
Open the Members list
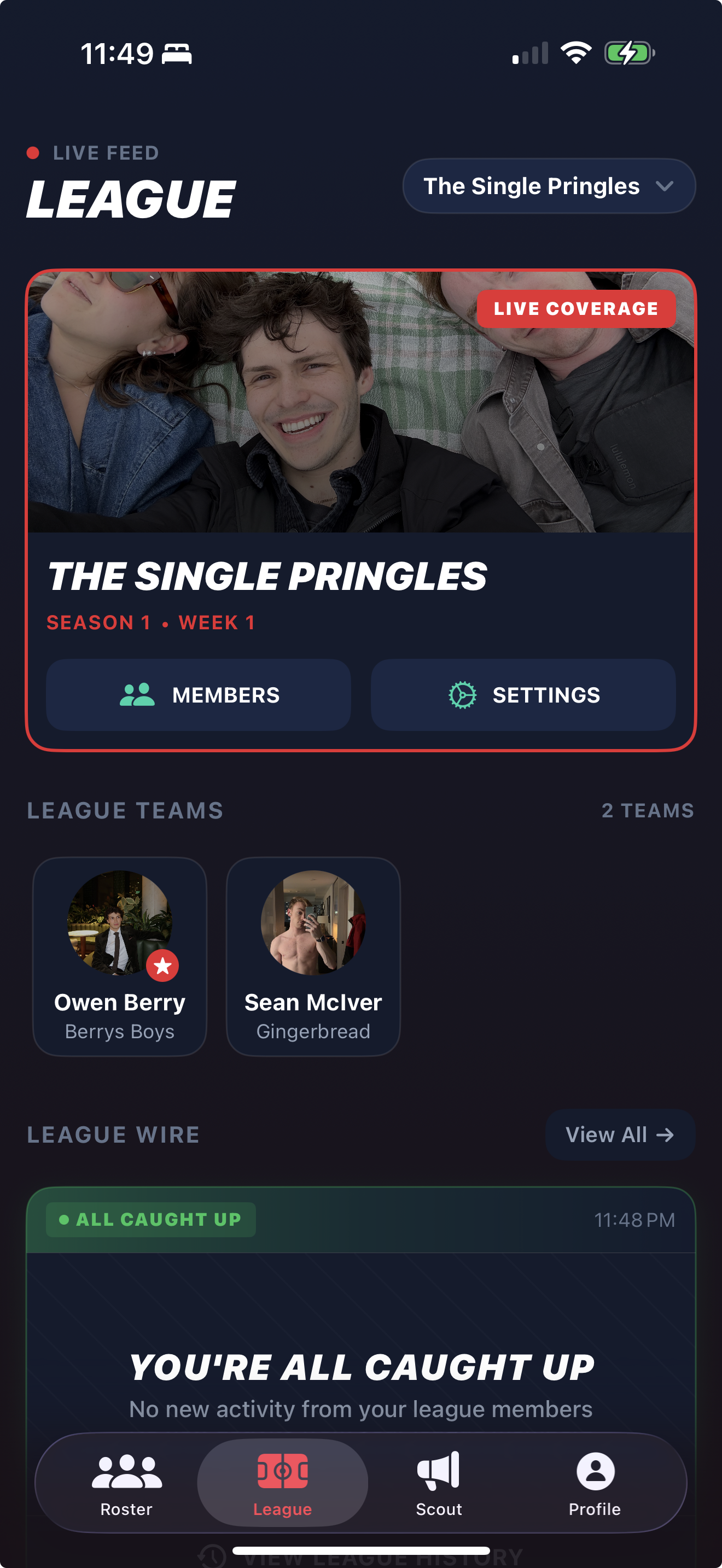[199, 694]
